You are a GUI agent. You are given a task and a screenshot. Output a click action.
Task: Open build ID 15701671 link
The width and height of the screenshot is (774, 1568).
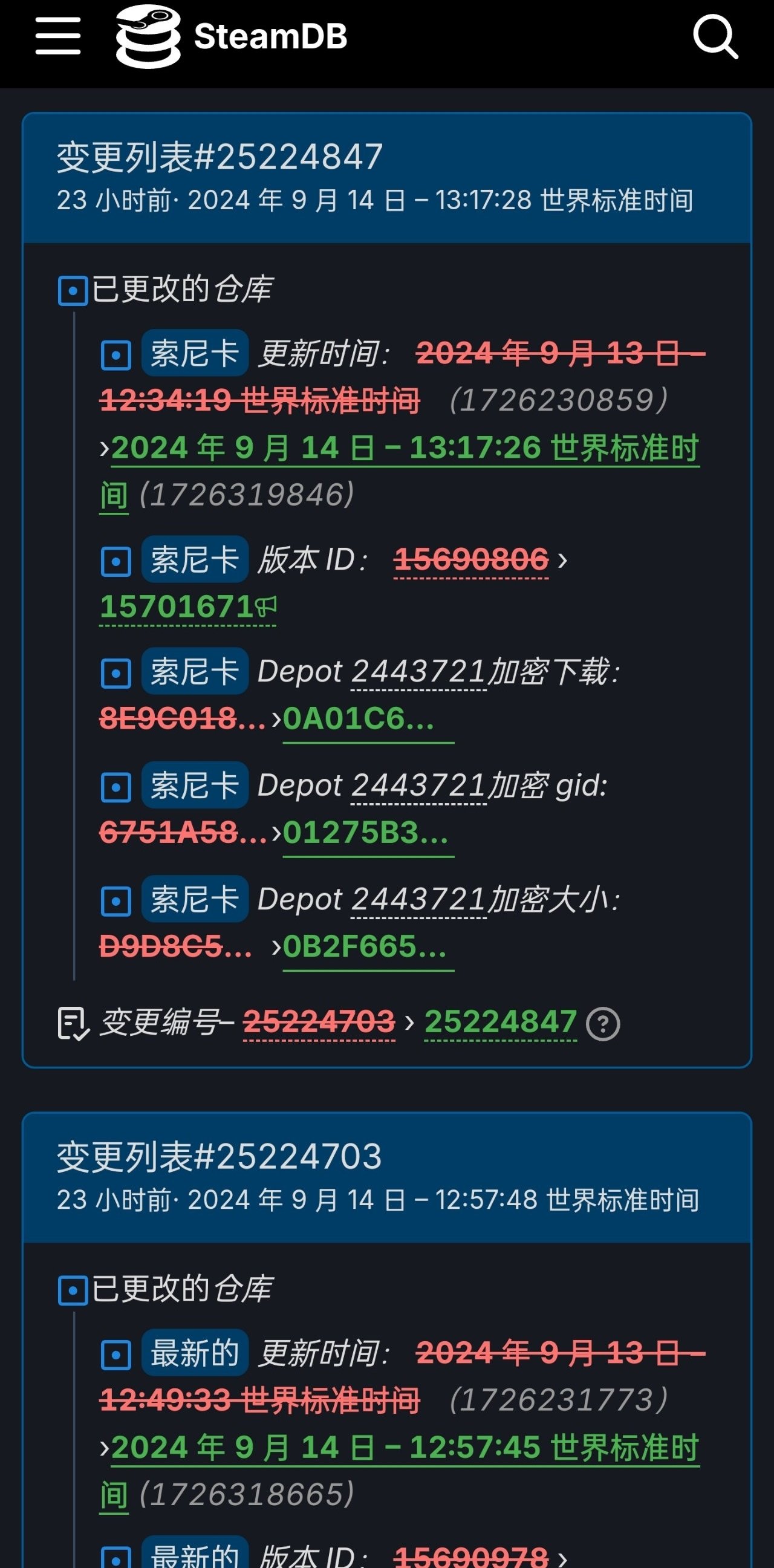point(177,607)
